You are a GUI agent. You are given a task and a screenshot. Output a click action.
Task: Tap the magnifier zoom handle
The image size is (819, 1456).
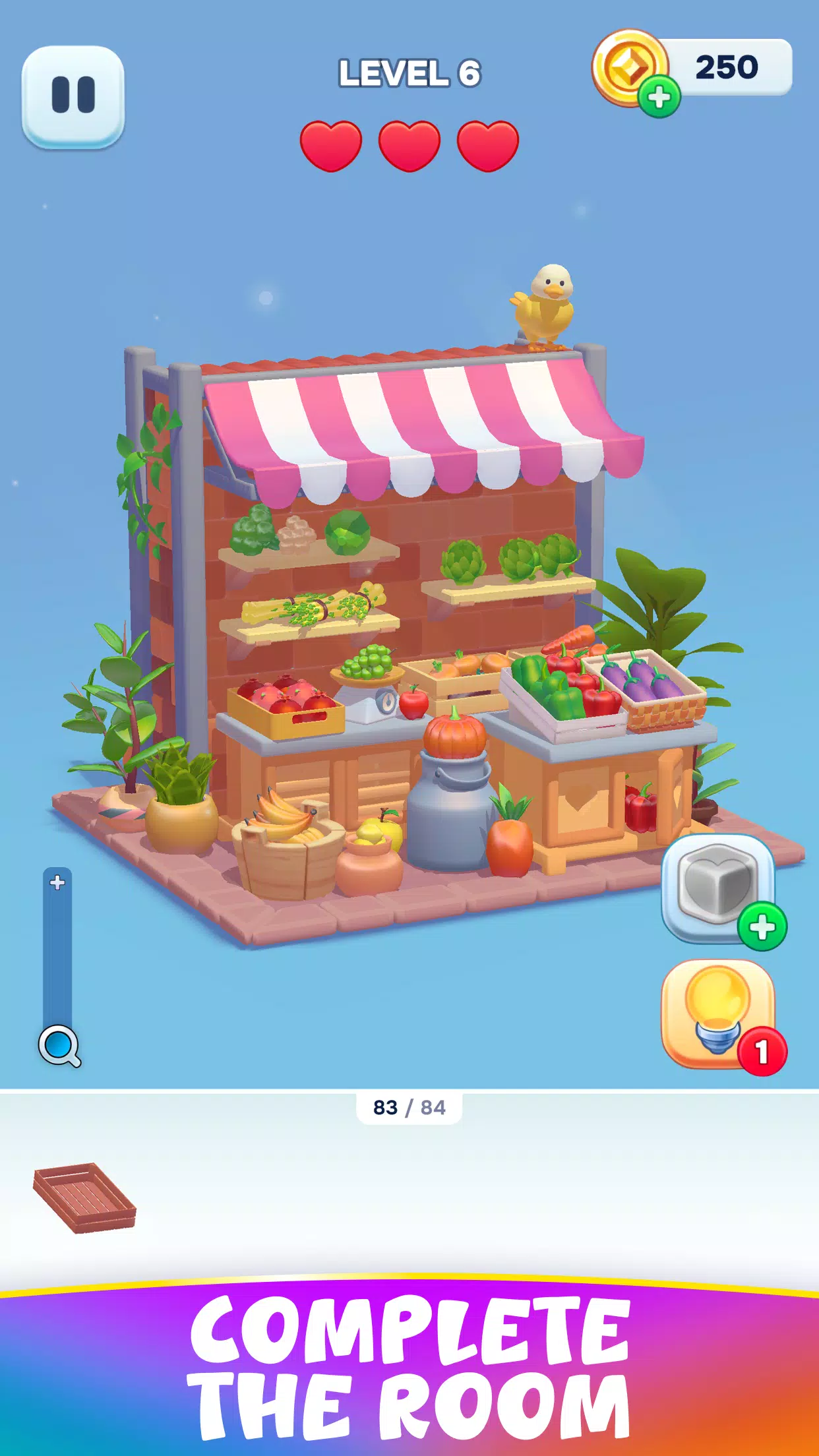59,1045
